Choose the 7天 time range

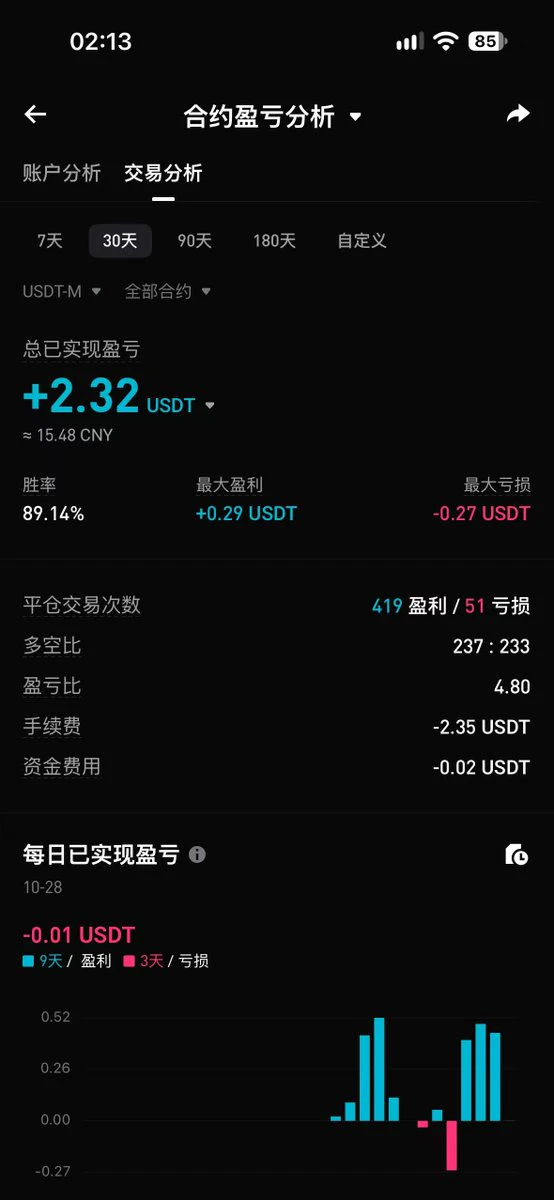(x=50, y=241)
